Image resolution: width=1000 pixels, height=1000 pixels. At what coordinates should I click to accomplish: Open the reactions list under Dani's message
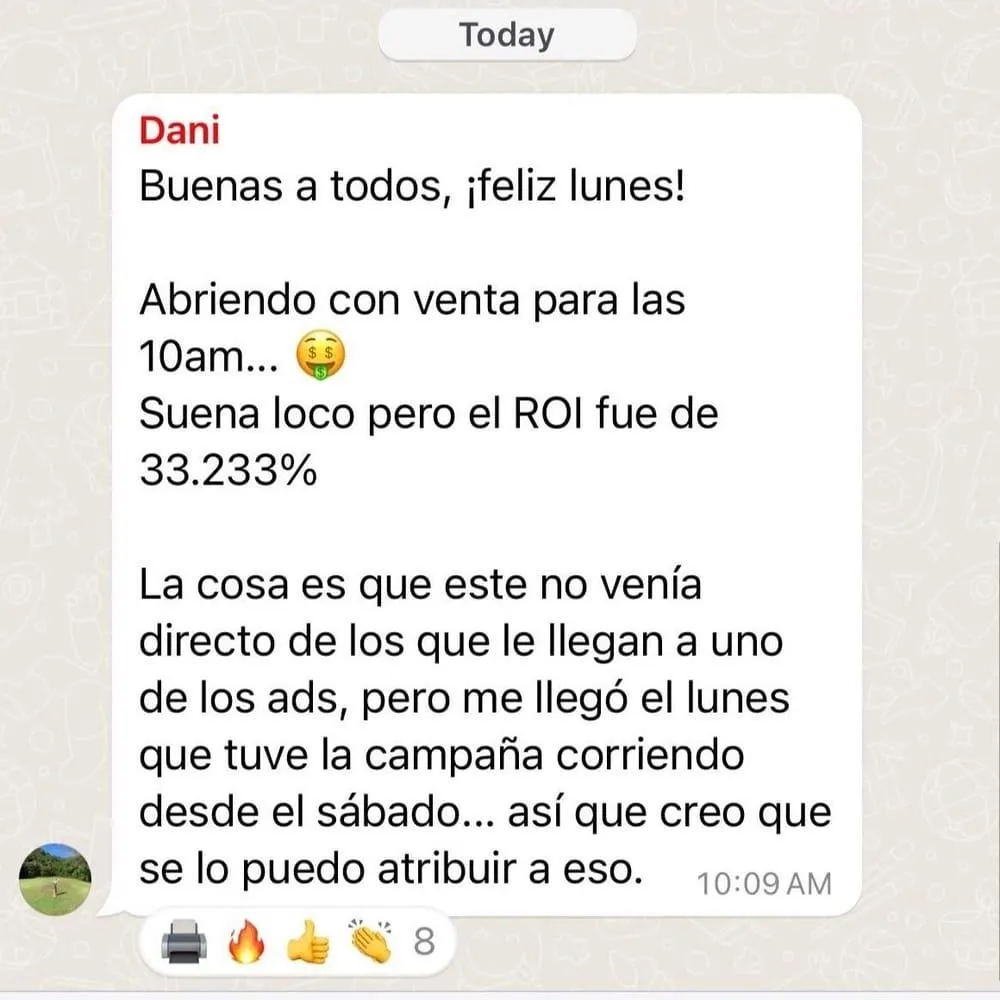[x=297, y=941]
